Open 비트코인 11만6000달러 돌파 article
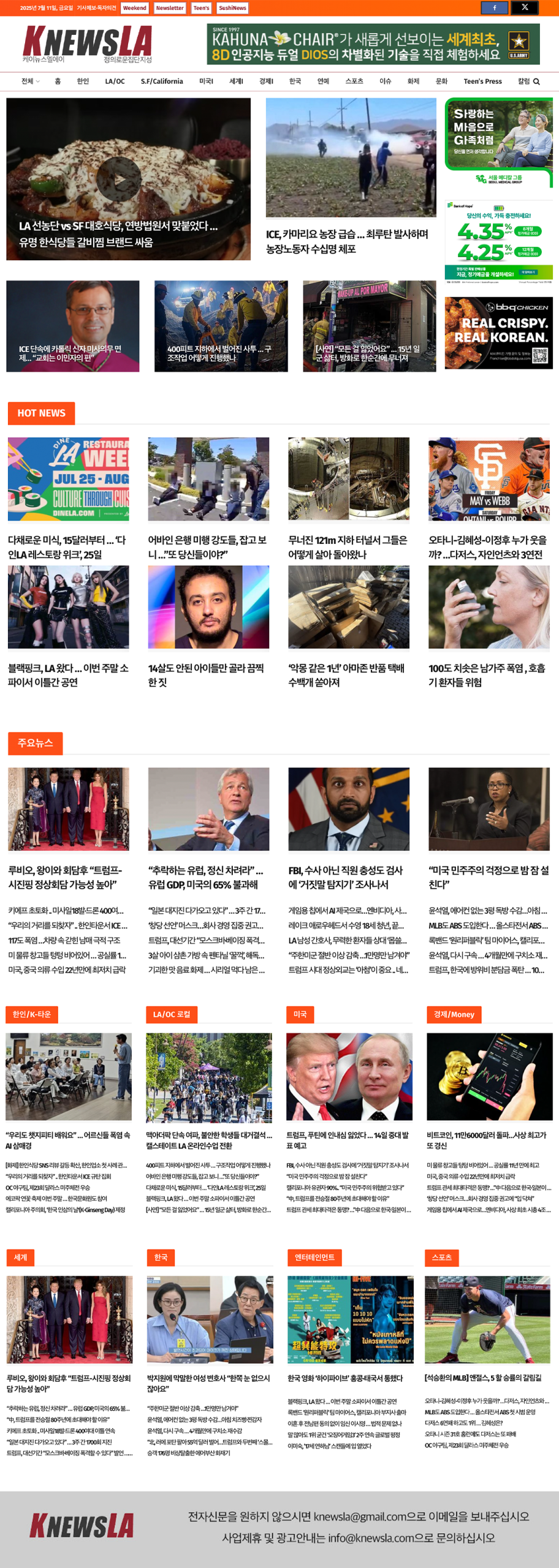Viewport: 559px width, 1568px height. click(486, 1140)
